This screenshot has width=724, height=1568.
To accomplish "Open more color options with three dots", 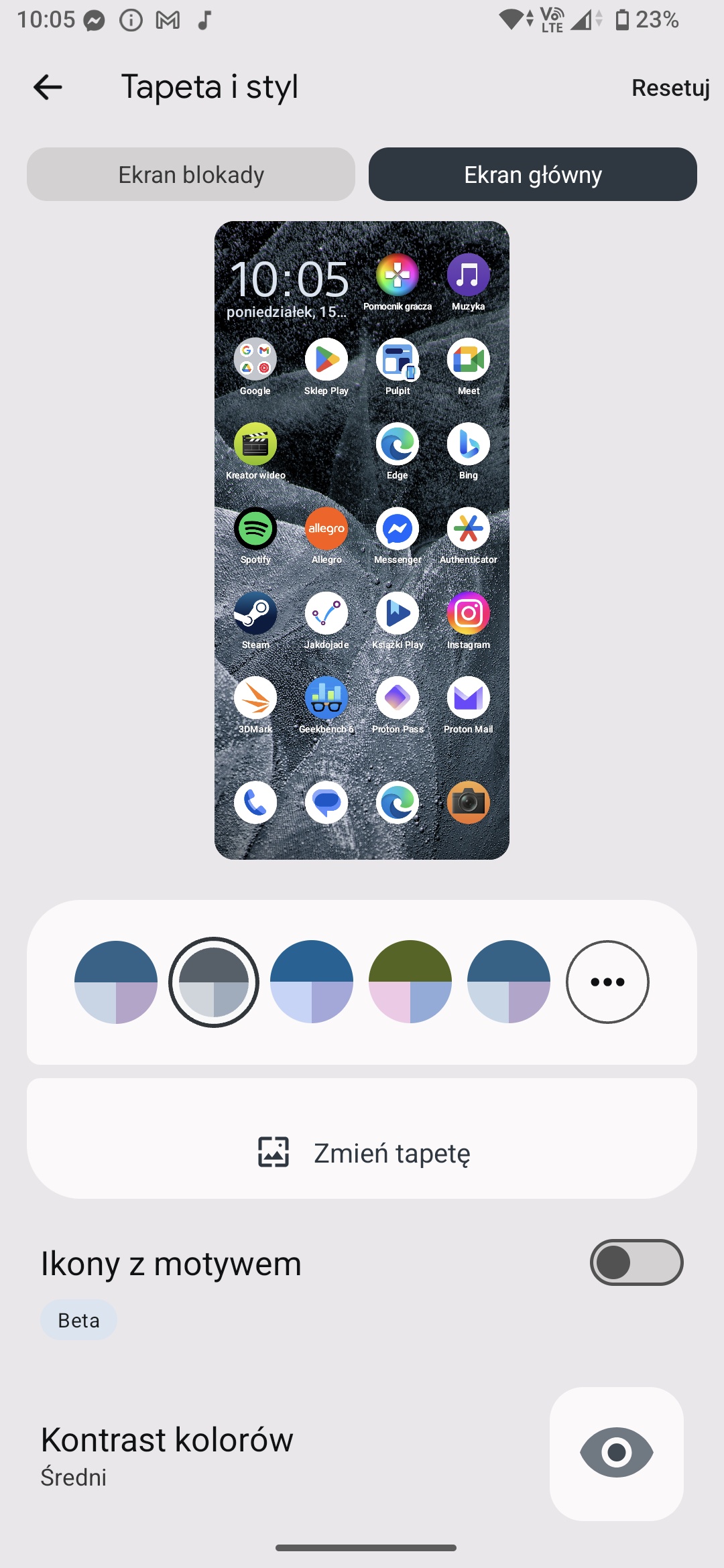I will click(607, 982).
